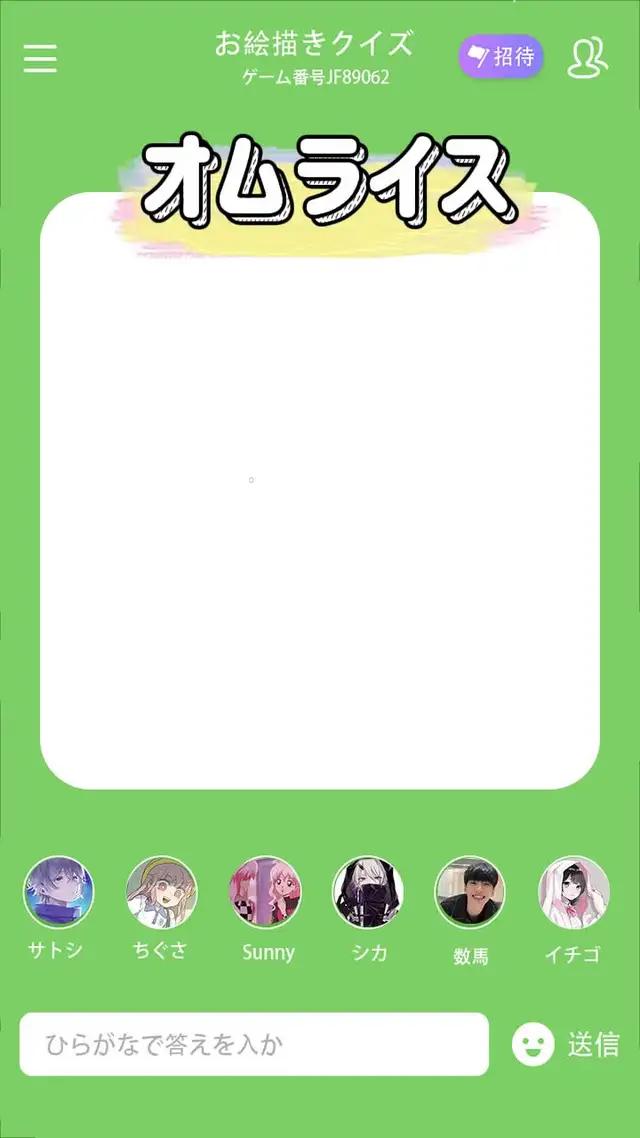Select ちぐさ's player avatar
Image resolution: width=640 pixels, height=1138 pixels.
pos(162,892)
